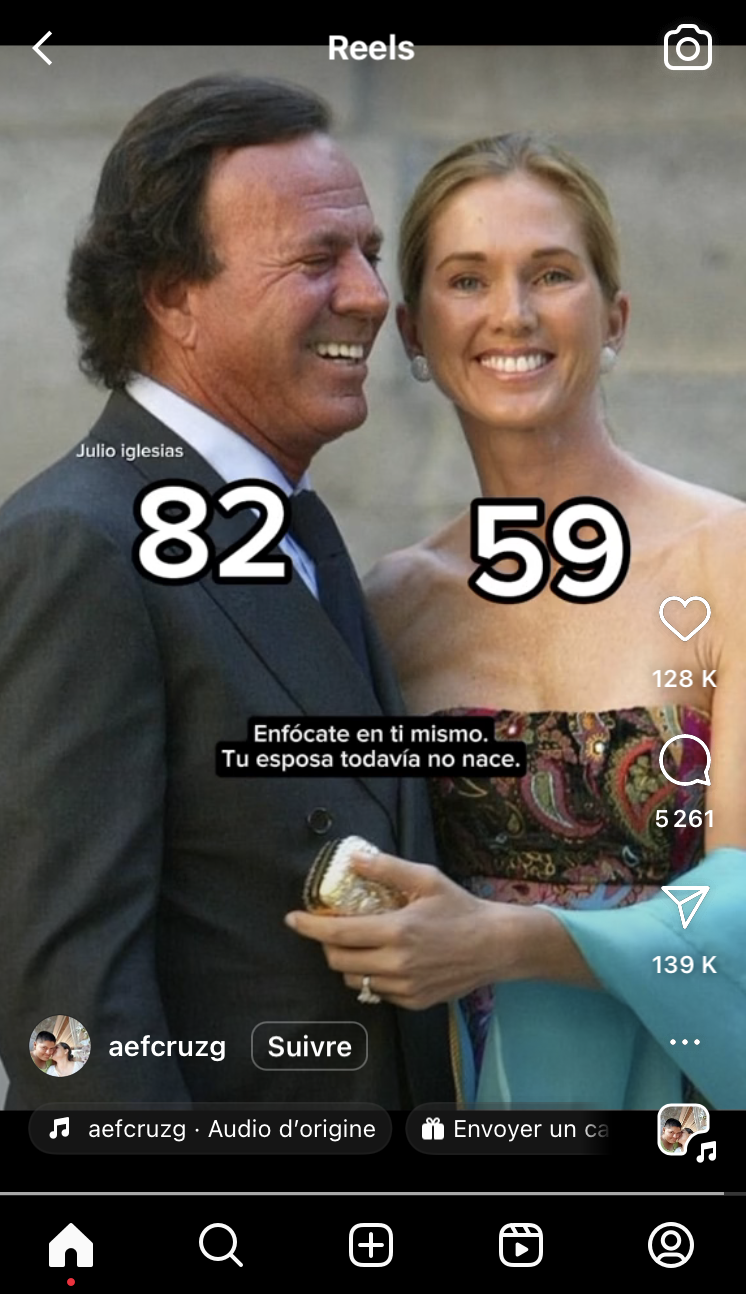Create a new post with plus tab
Screen dimensions: 746x1294
click(x=371, y=1246)
